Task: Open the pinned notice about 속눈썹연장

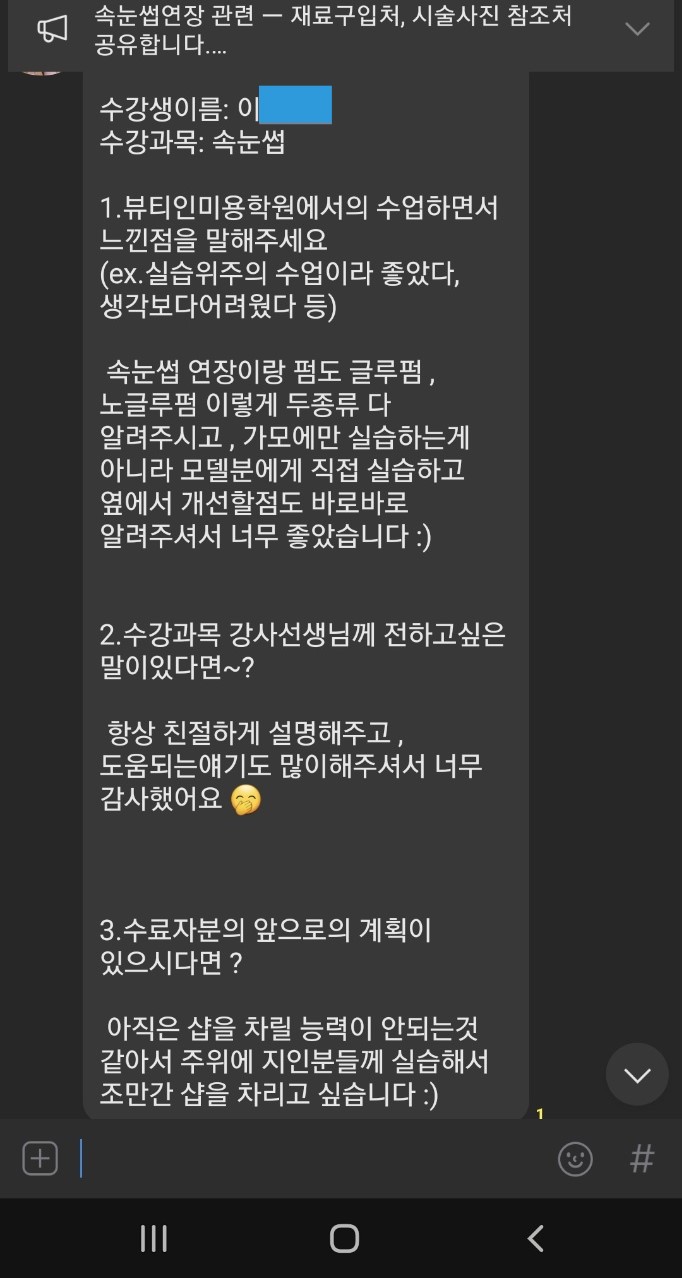Action: [x=330, y=30]
